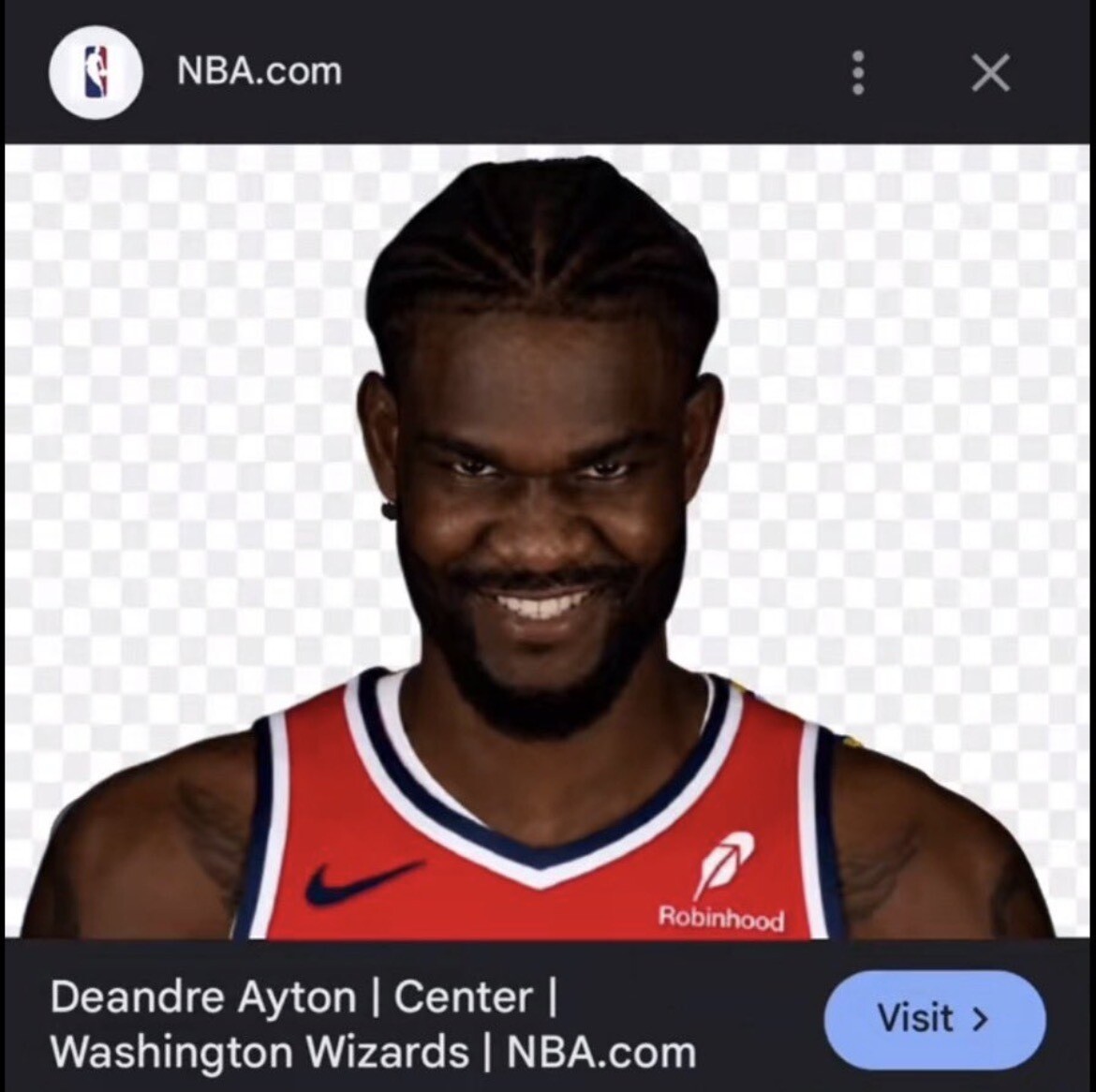This screenshot has width=1096, height=1092.
Task: Open the three-dot overflow menu
Action: [x=858, y=73]
